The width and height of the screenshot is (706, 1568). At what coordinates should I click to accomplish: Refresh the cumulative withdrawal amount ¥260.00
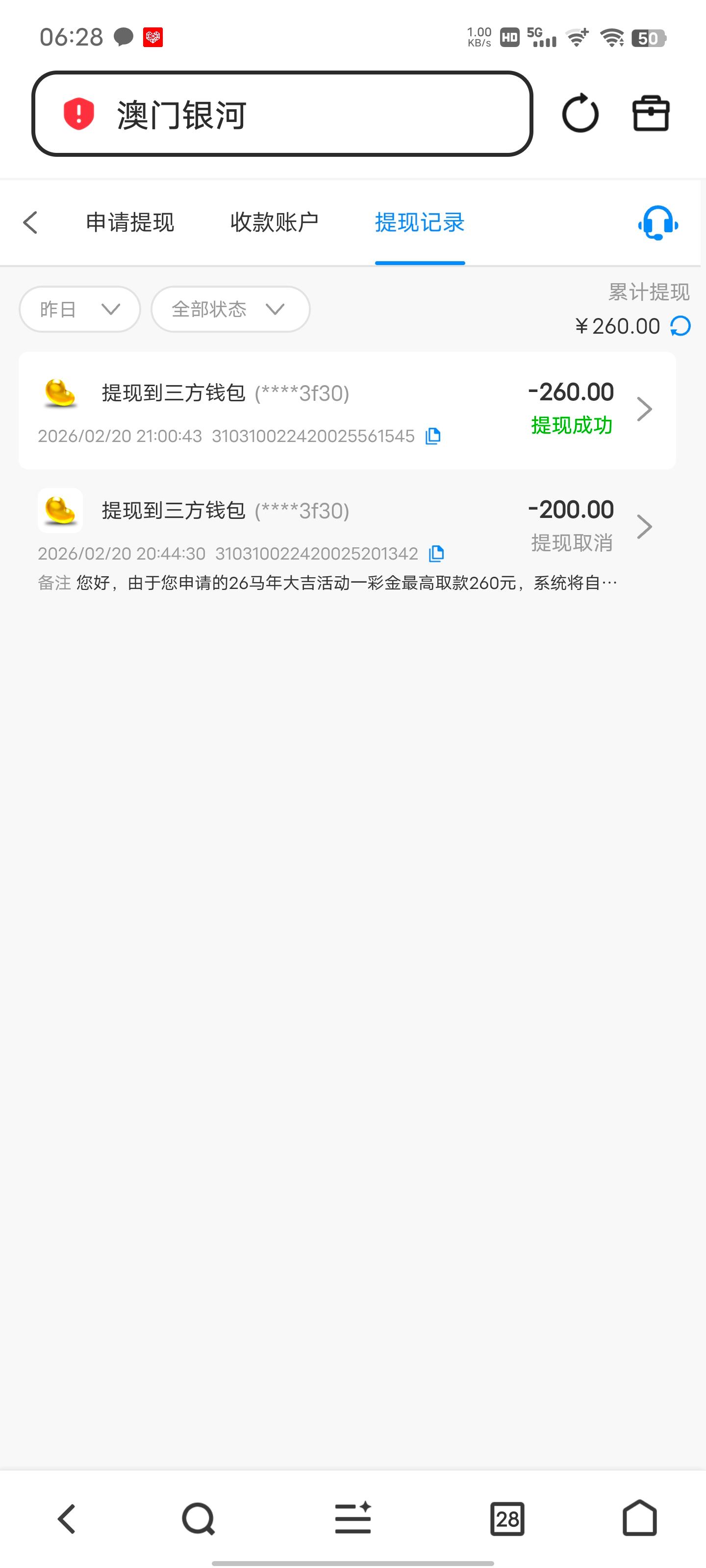(x=681, y=326)
